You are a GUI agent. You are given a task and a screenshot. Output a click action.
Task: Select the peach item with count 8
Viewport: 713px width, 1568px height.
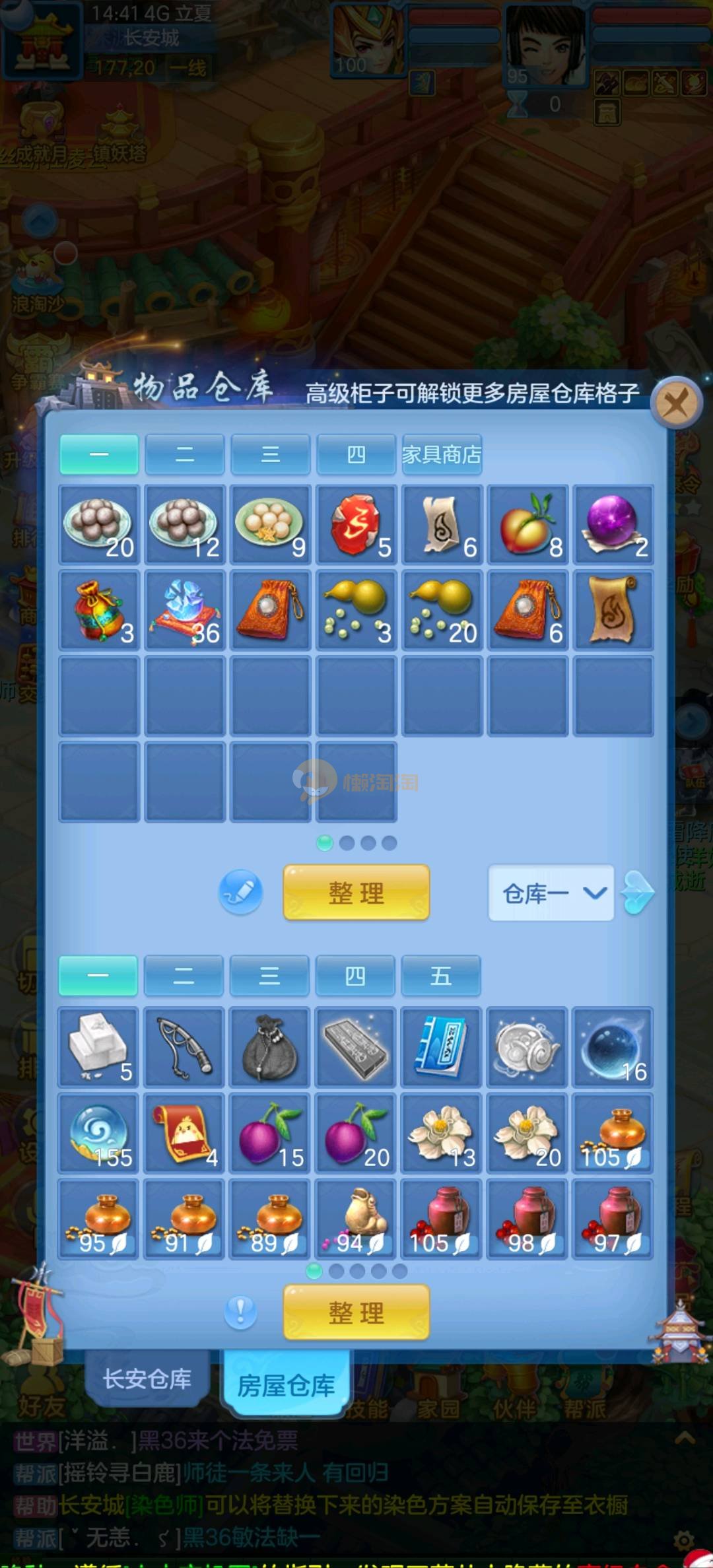pyautogui.click(x=527, y=525)
